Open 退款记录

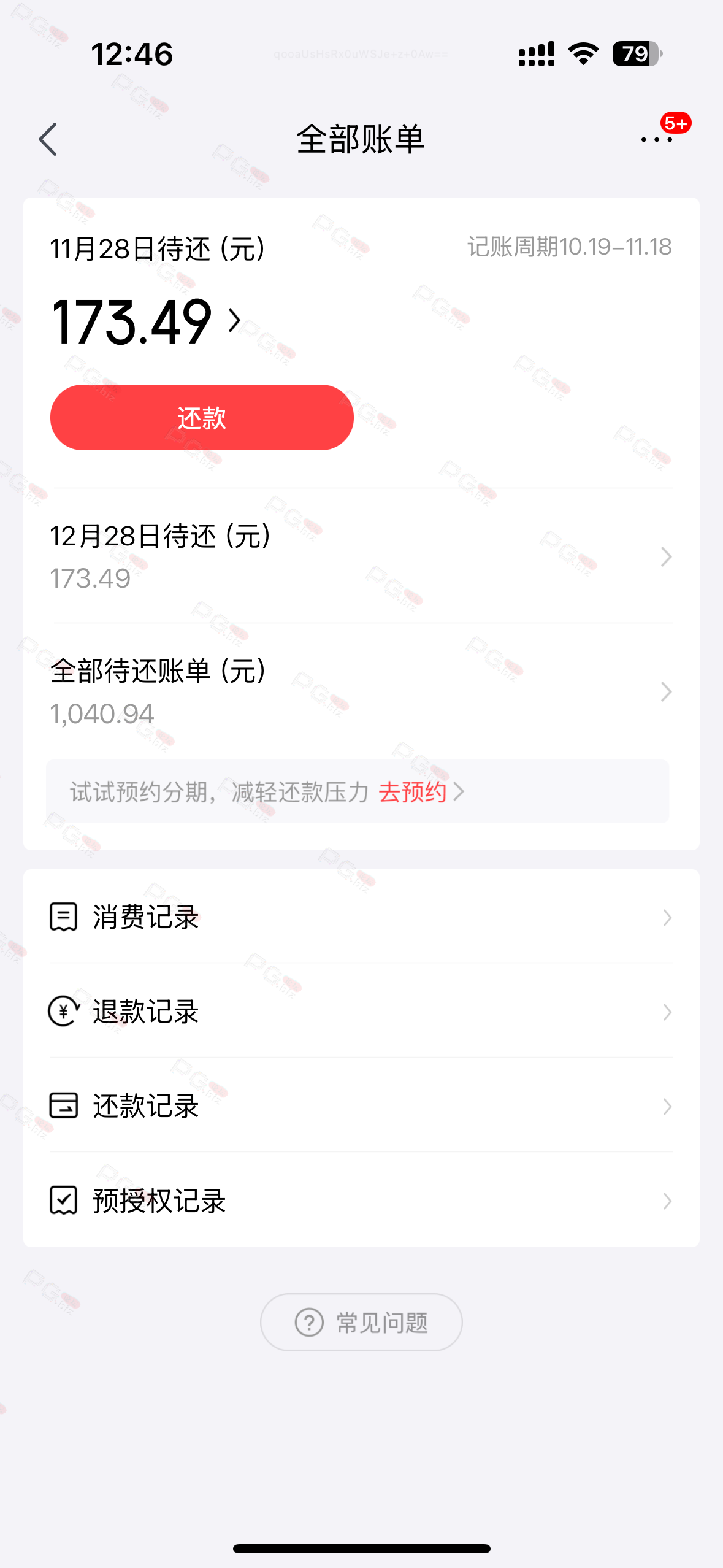point(361,1012)
